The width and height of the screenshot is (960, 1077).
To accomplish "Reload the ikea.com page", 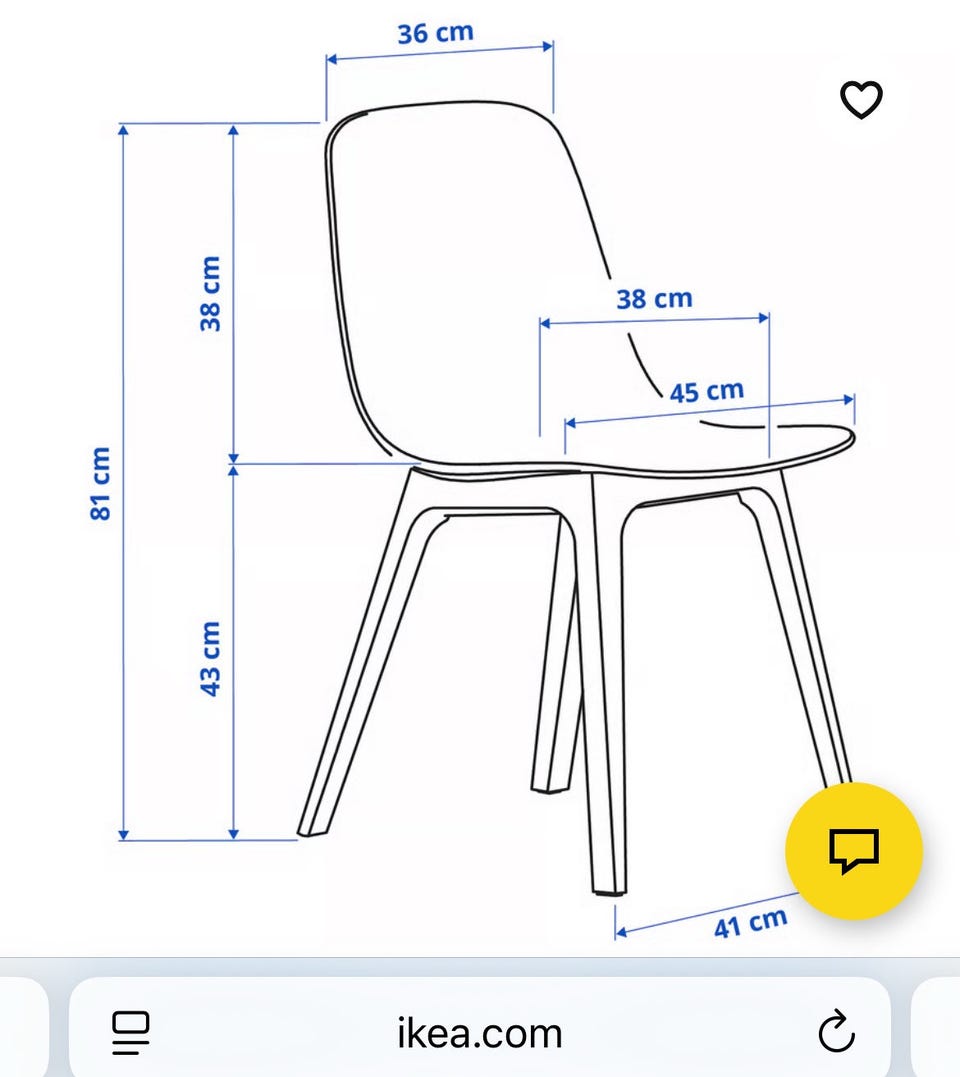I will [x=836, y=1032].
